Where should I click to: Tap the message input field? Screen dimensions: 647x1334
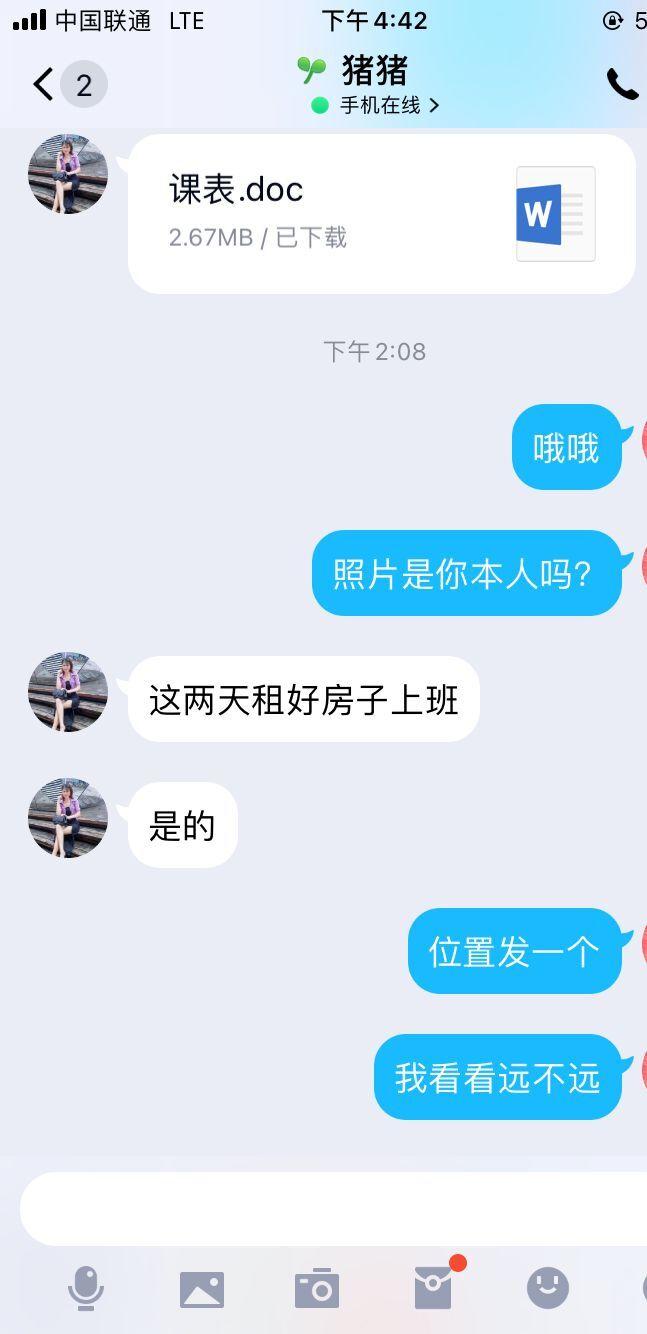pyautogui.click(x=330, y=1209)
